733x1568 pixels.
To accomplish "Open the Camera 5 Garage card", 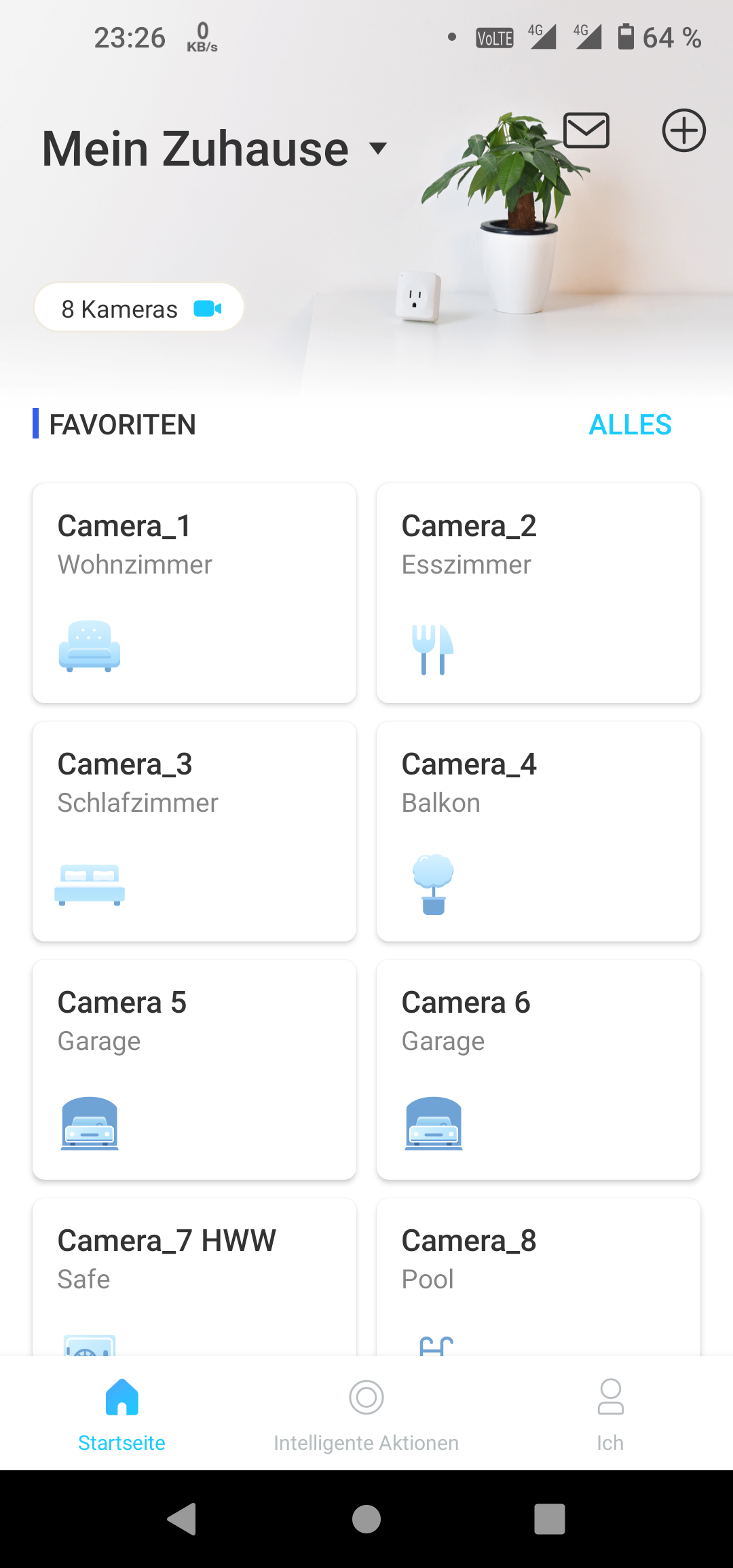I will (194, 1070).
